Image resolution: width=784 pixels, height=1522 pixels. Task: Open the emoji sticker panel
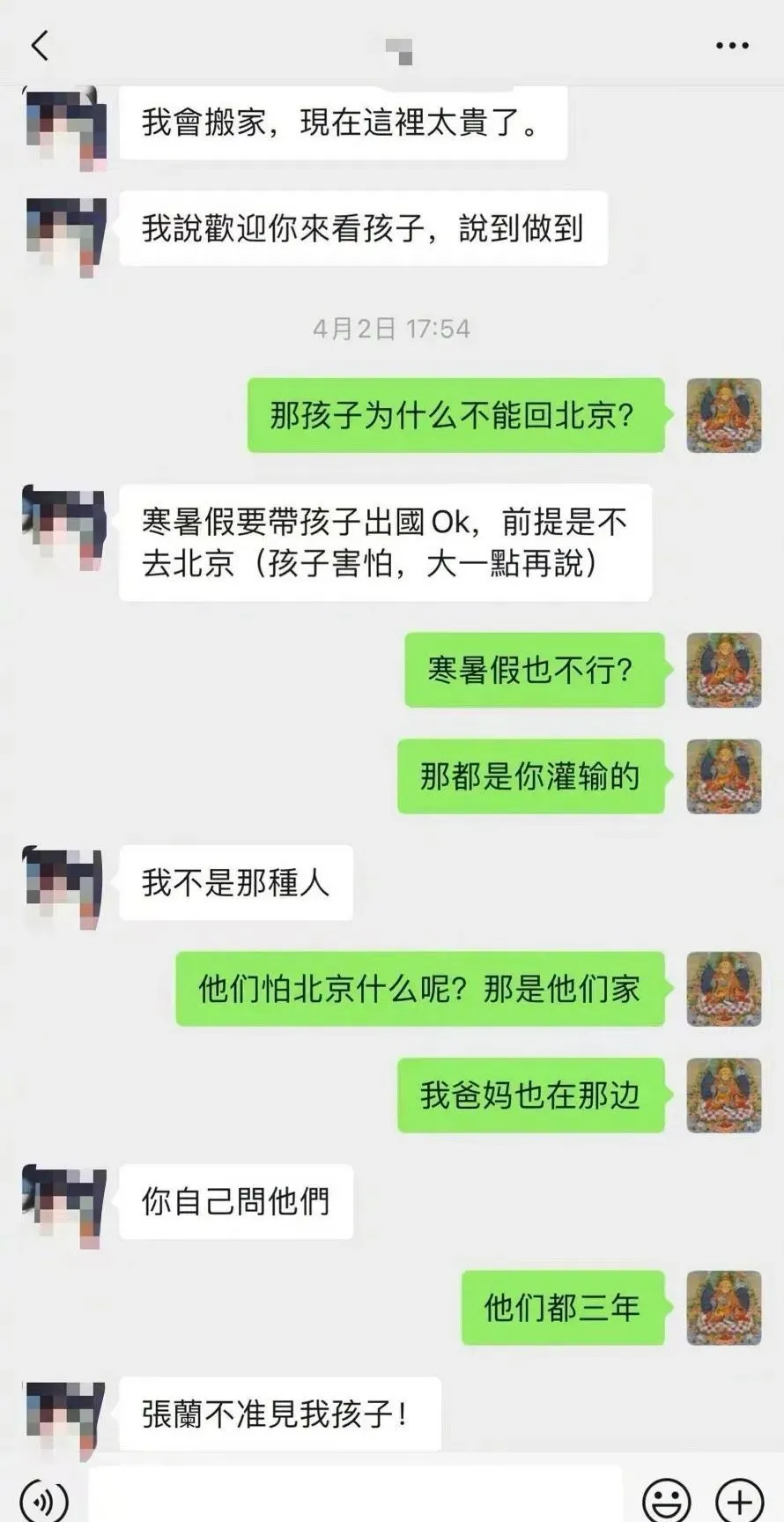666,1498
